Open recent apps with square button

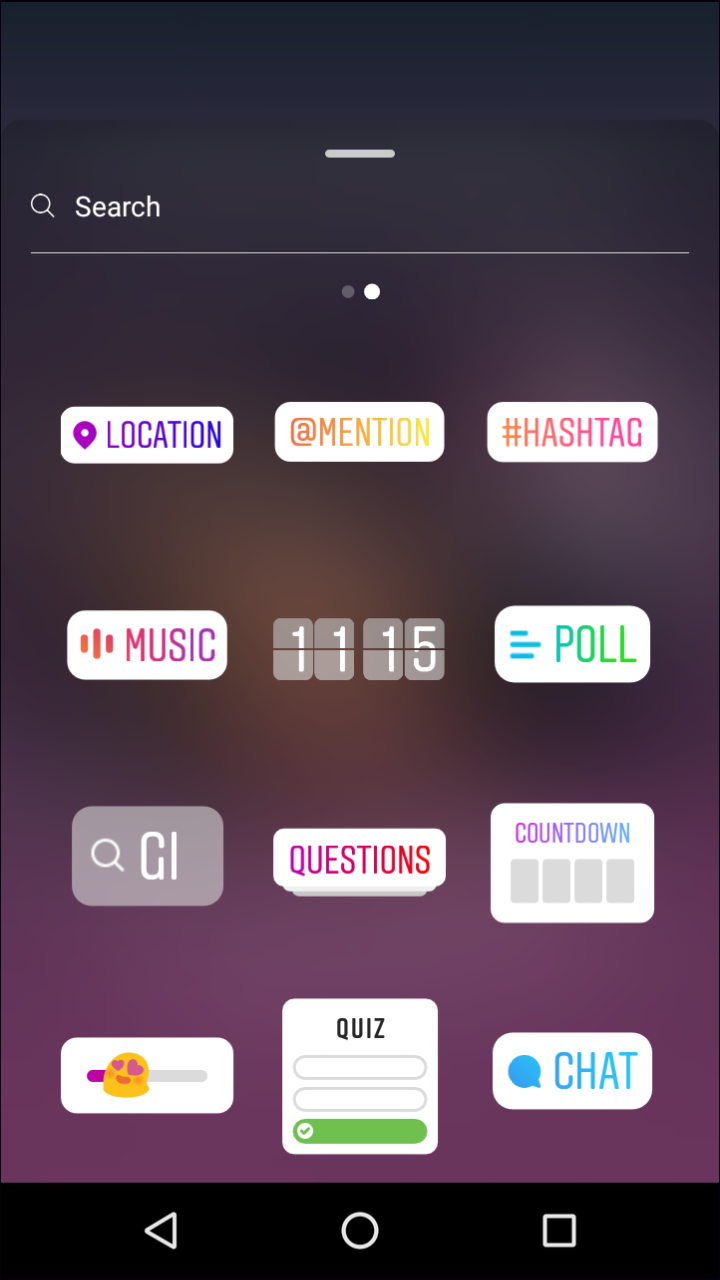pyautogui.click(x=560, y=1231)
